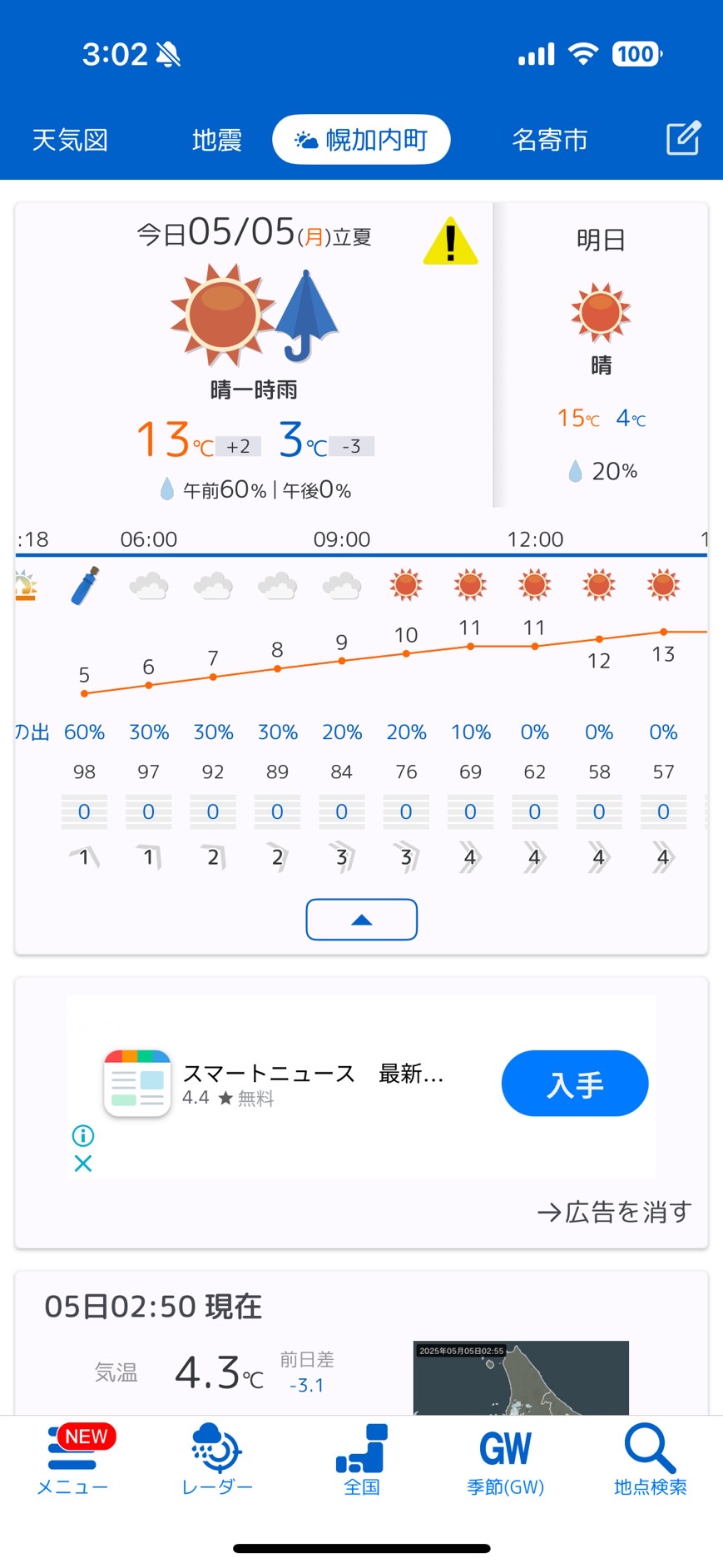The image size is (723, 1568).
Task: Open the edit locations icon
Action: [x=683, y=139]
